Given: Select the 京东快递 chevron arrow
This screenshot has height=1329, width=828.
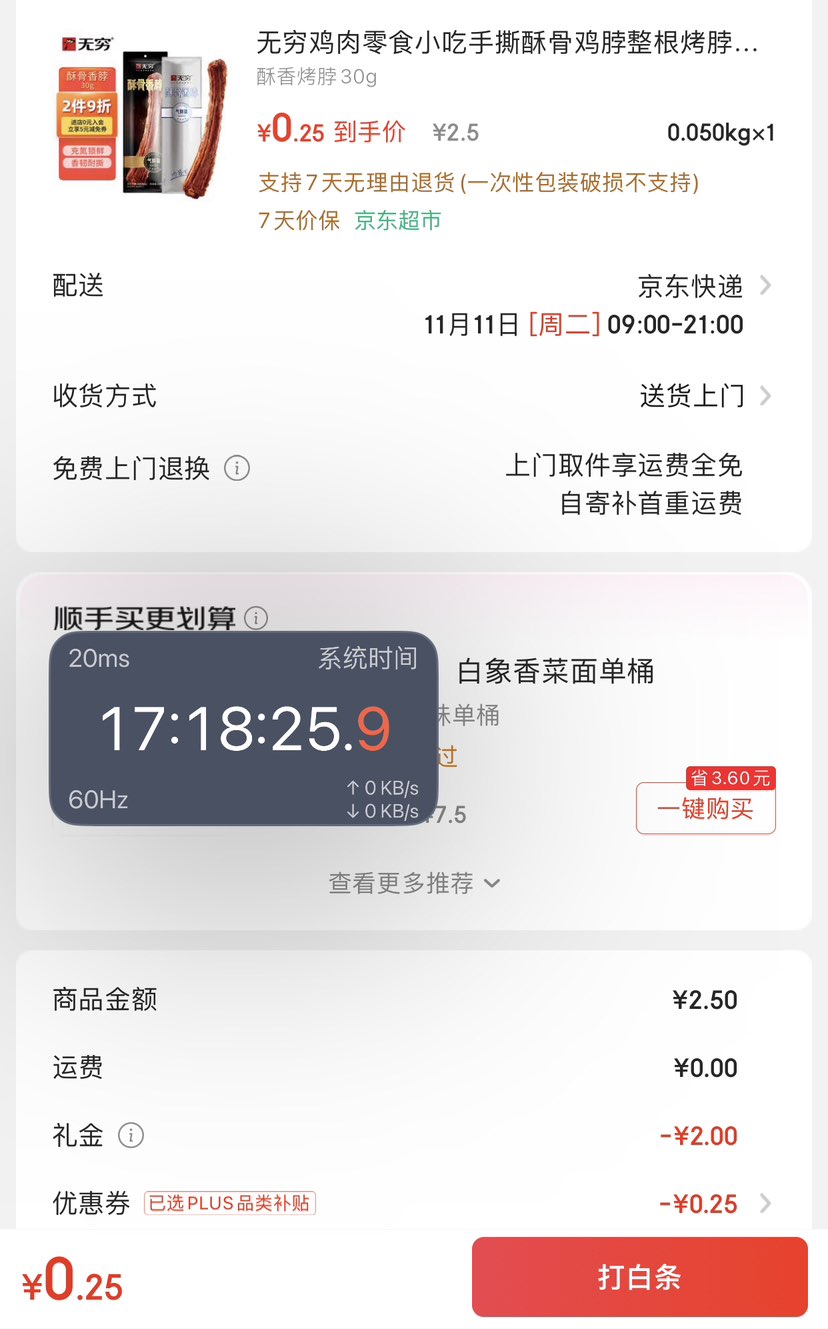Looking at the screenshot, I should (x=765, y=285).
